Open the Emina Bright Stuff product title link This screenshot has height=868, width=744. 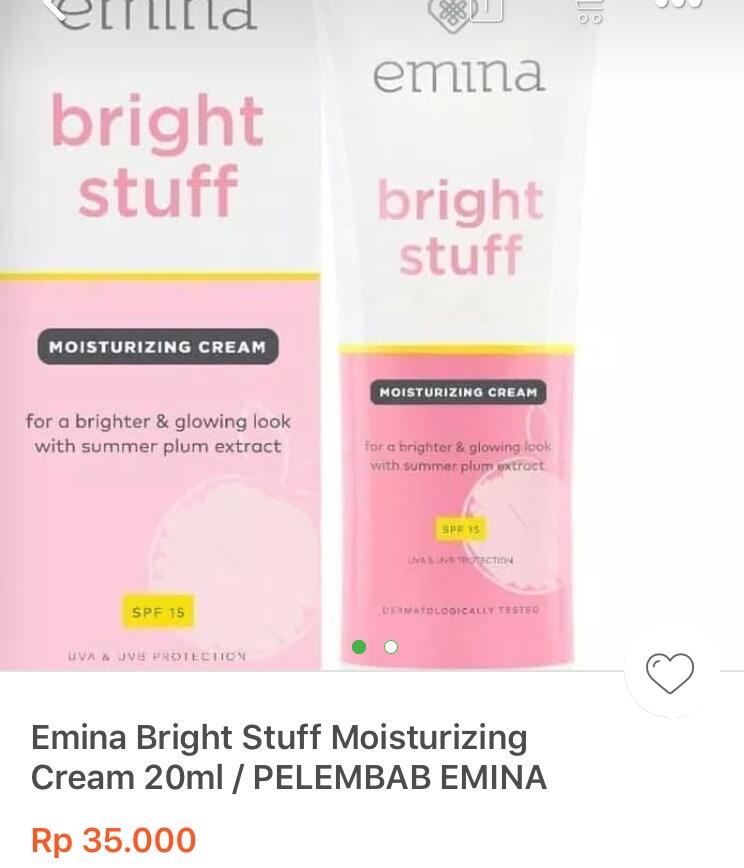pyautogui.click(x=280, y=738)
